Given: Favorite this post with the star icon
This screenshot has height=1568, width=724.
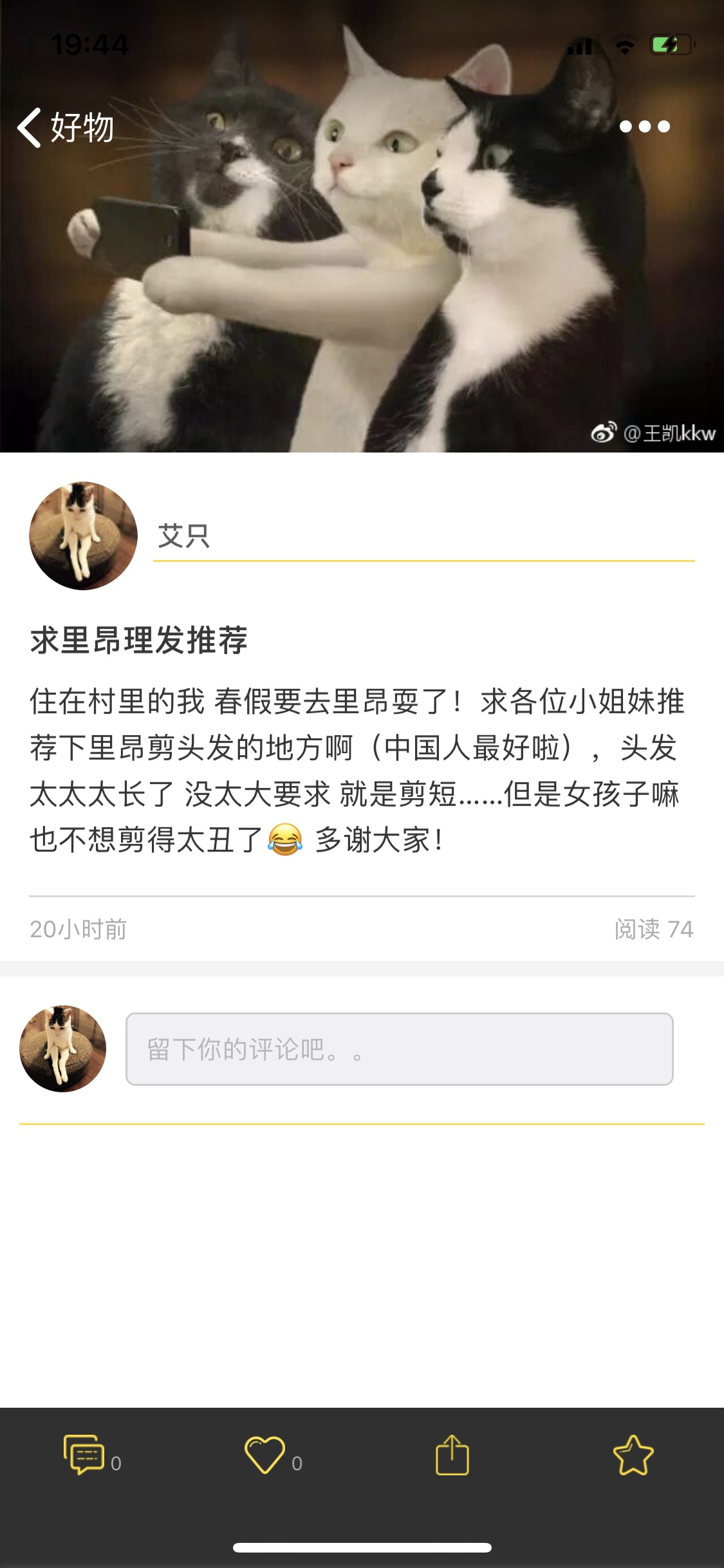Looking at the screenshot, I should click(633, 1455).
